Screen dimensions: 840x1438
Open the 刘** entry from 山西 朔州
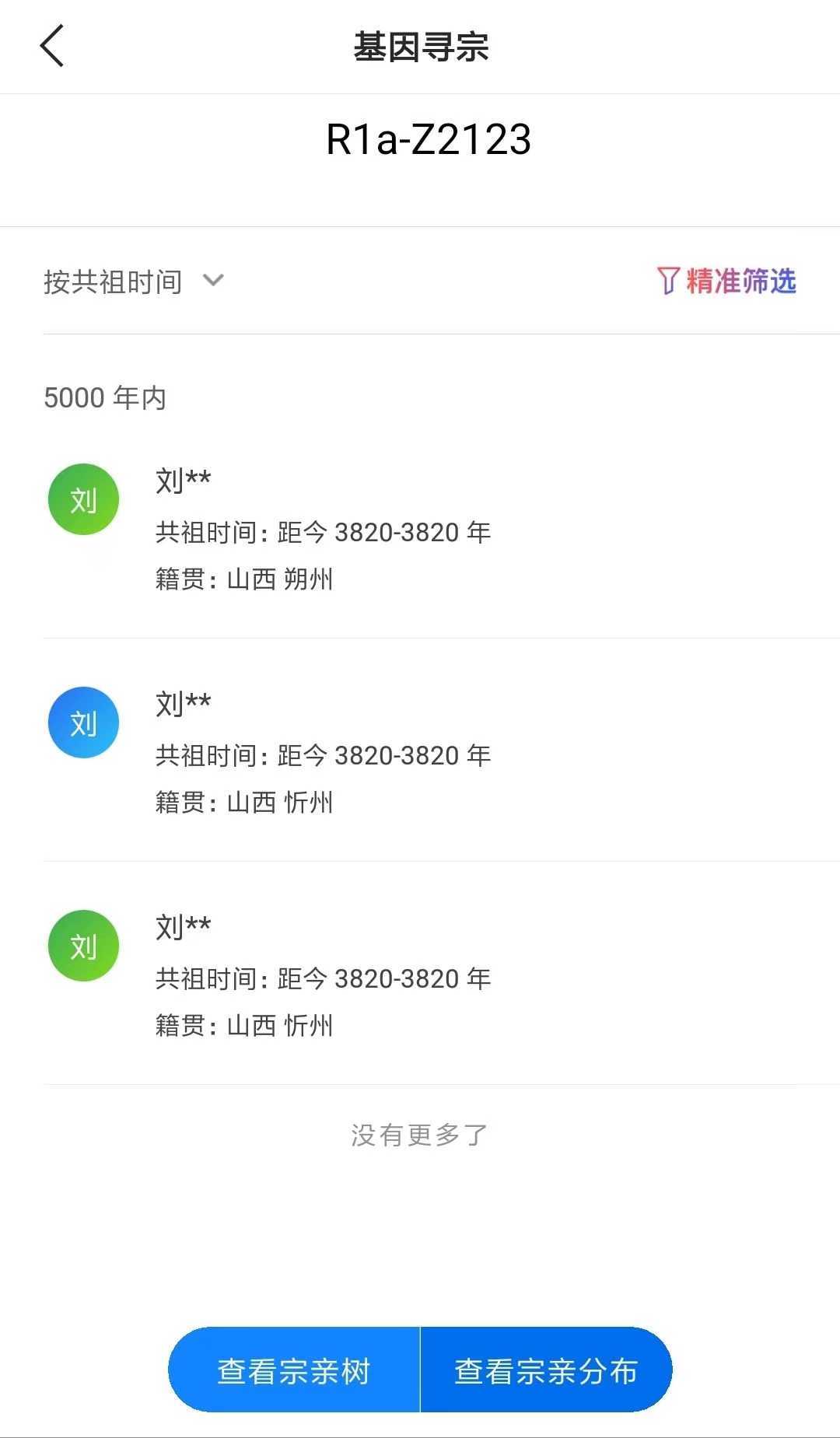[x=441, y=529]
